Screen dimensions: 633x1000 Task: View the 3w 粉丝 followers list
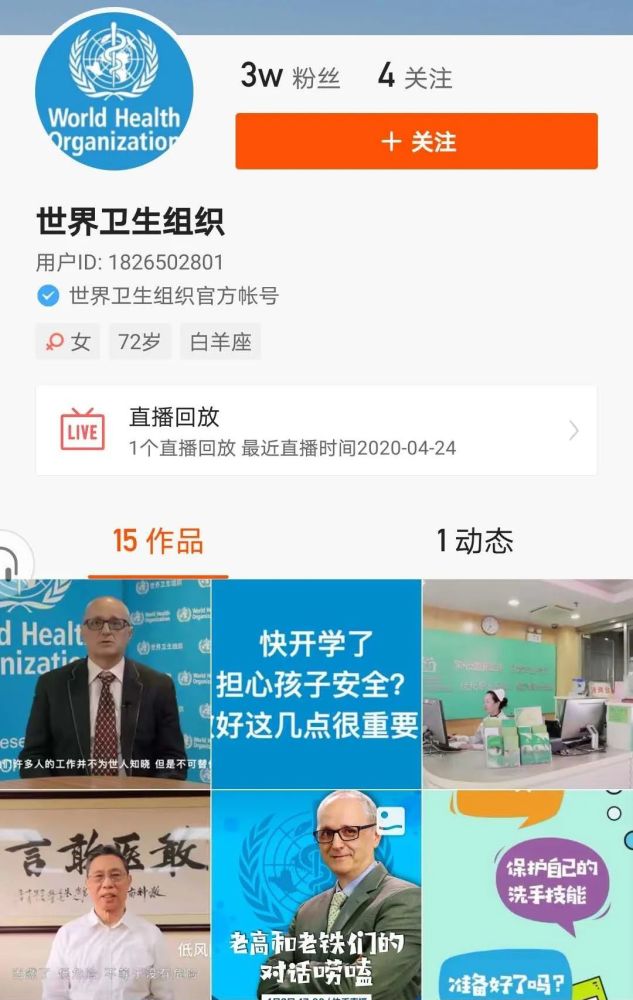tap(290, 76)
